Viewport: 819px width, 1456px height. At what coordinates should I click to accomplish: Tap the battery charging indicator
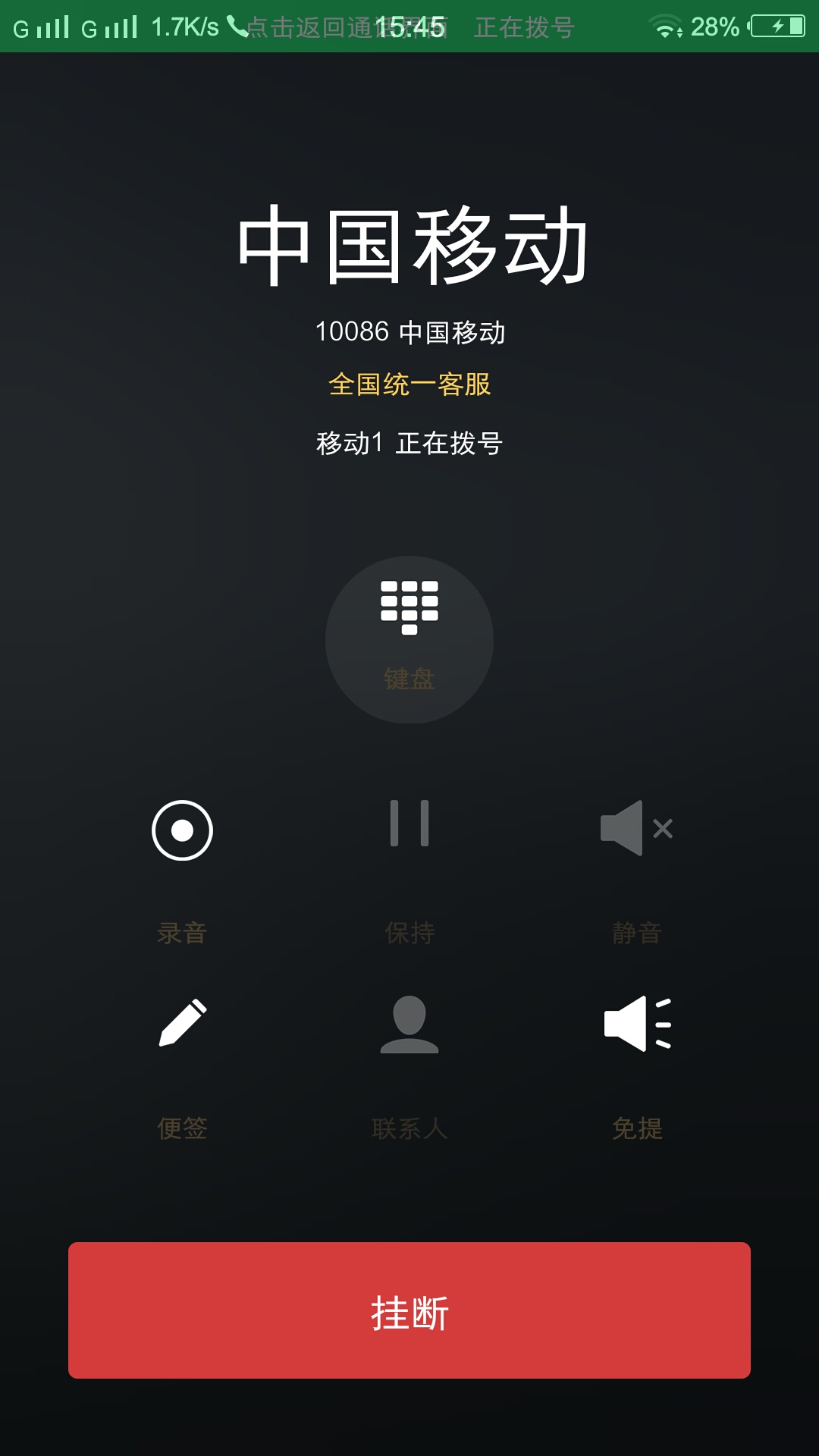(x=773, y=27)
